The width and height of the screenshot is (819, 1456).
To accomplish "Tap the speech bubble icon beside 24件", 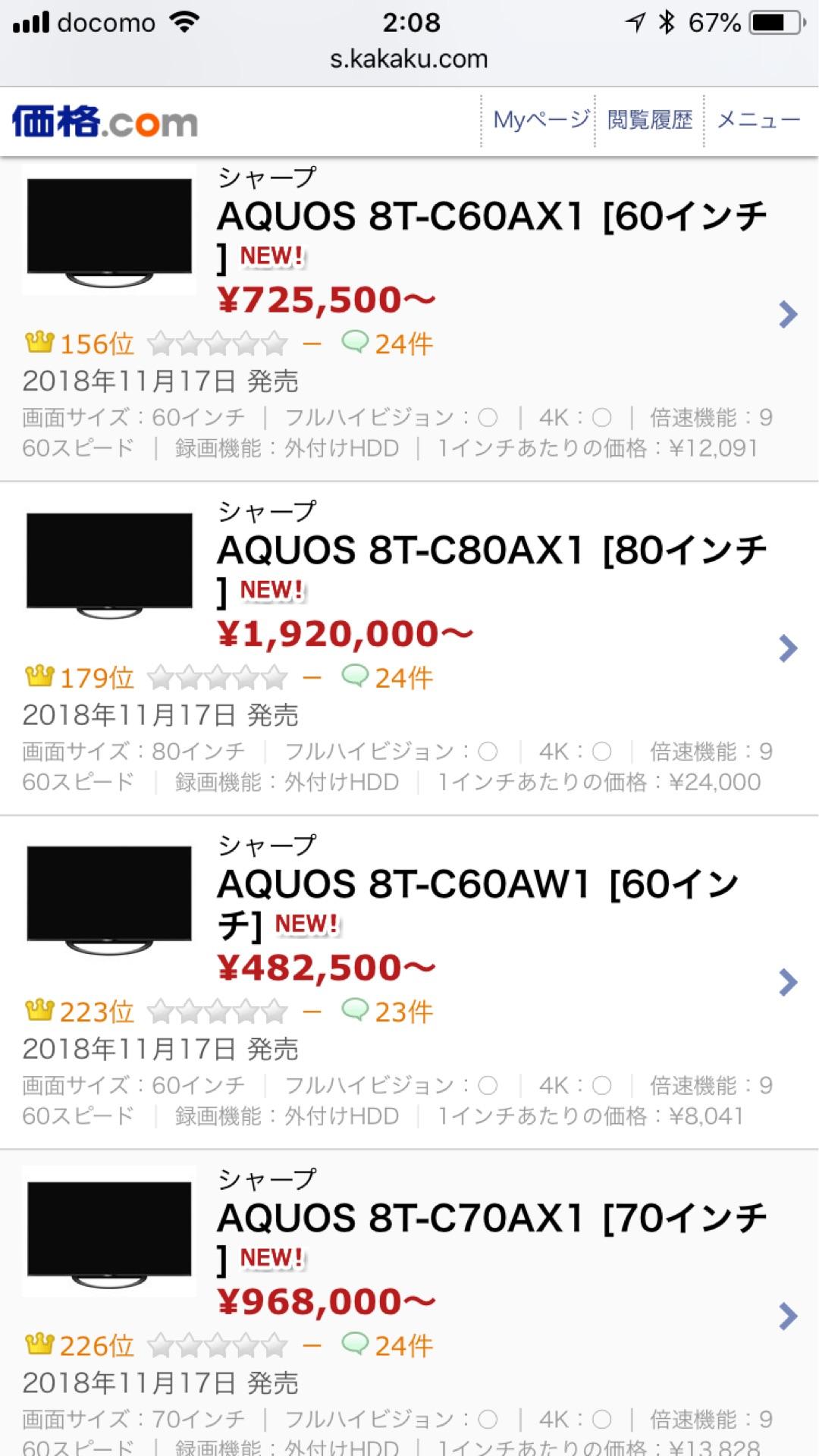I will [357, 343].
